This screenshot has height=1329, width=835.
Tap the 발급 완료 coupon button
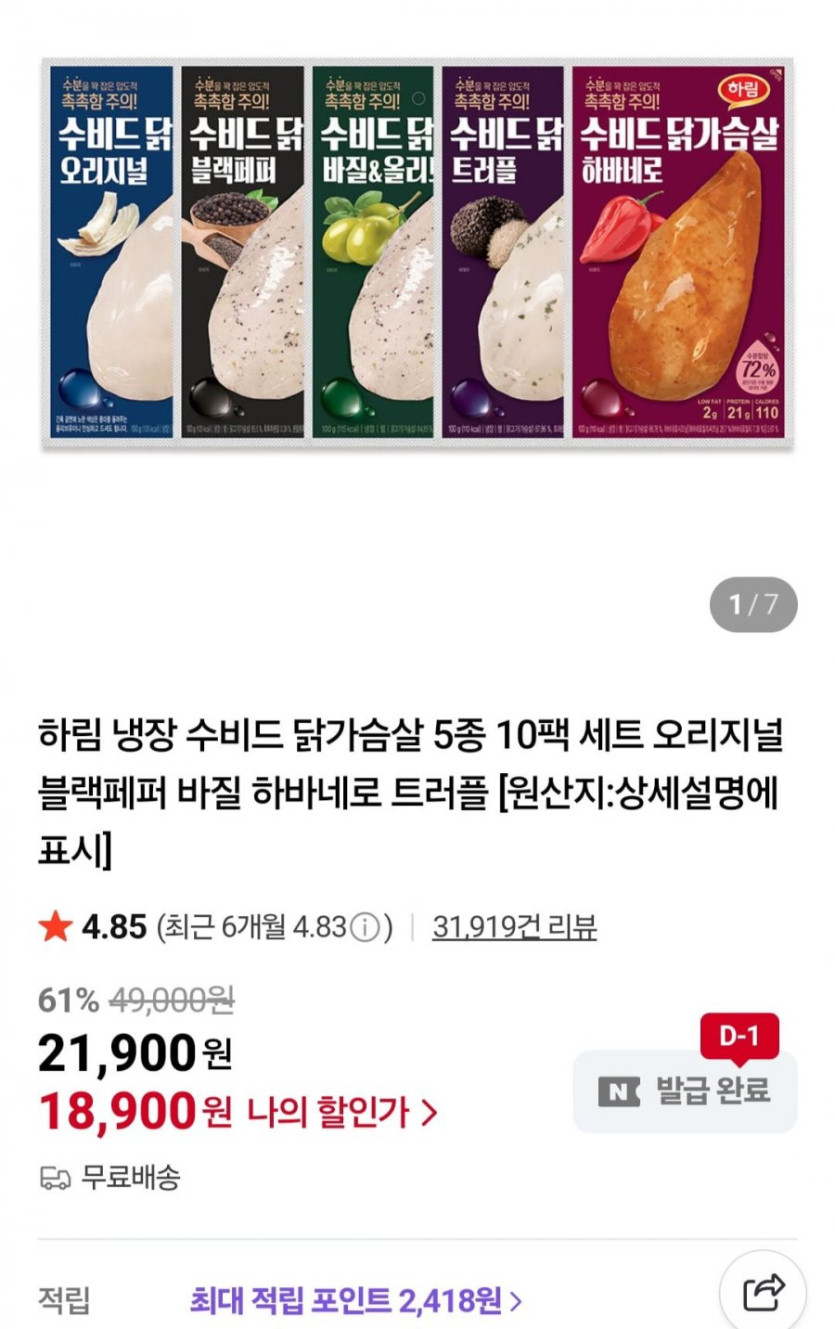coord(685,1091)
